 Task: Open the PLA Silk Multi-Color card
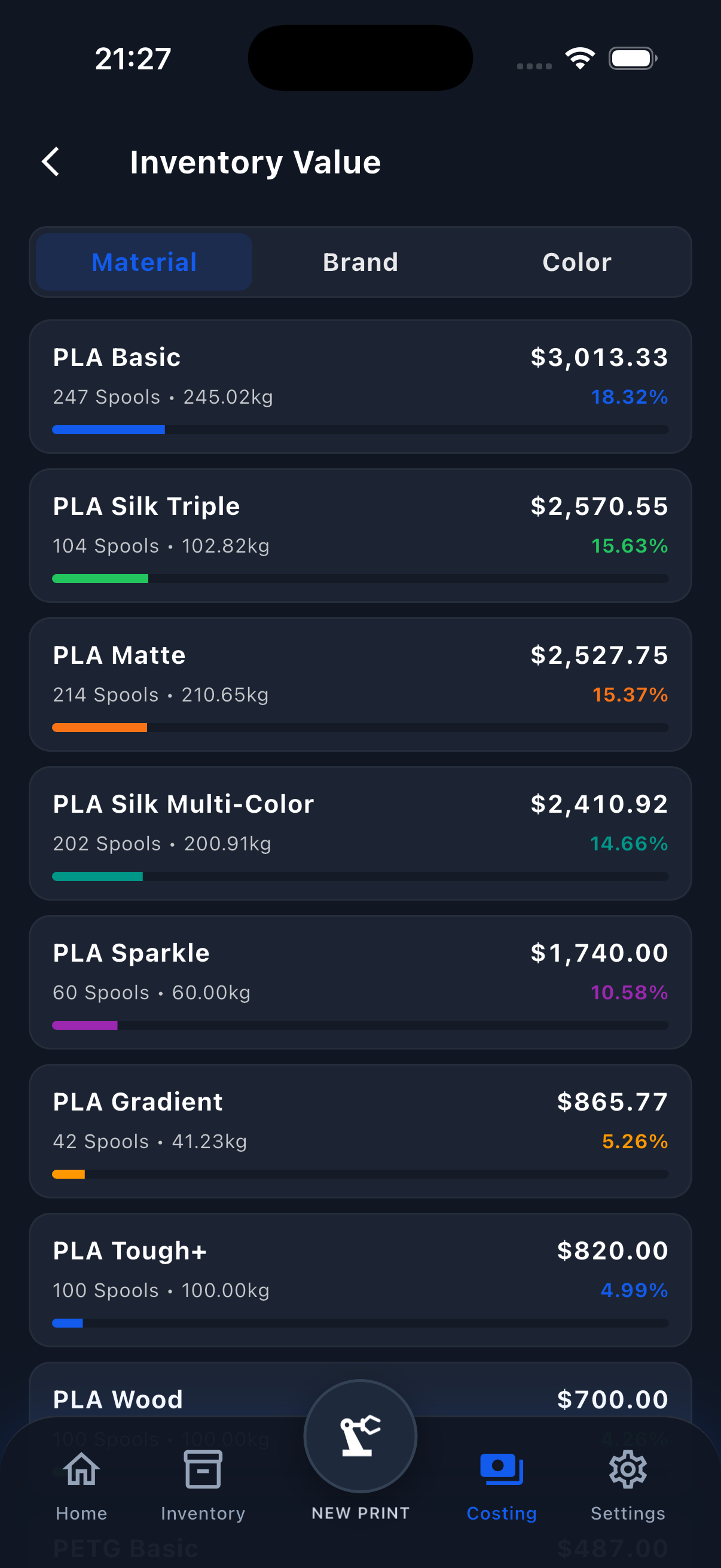(360, 833)
